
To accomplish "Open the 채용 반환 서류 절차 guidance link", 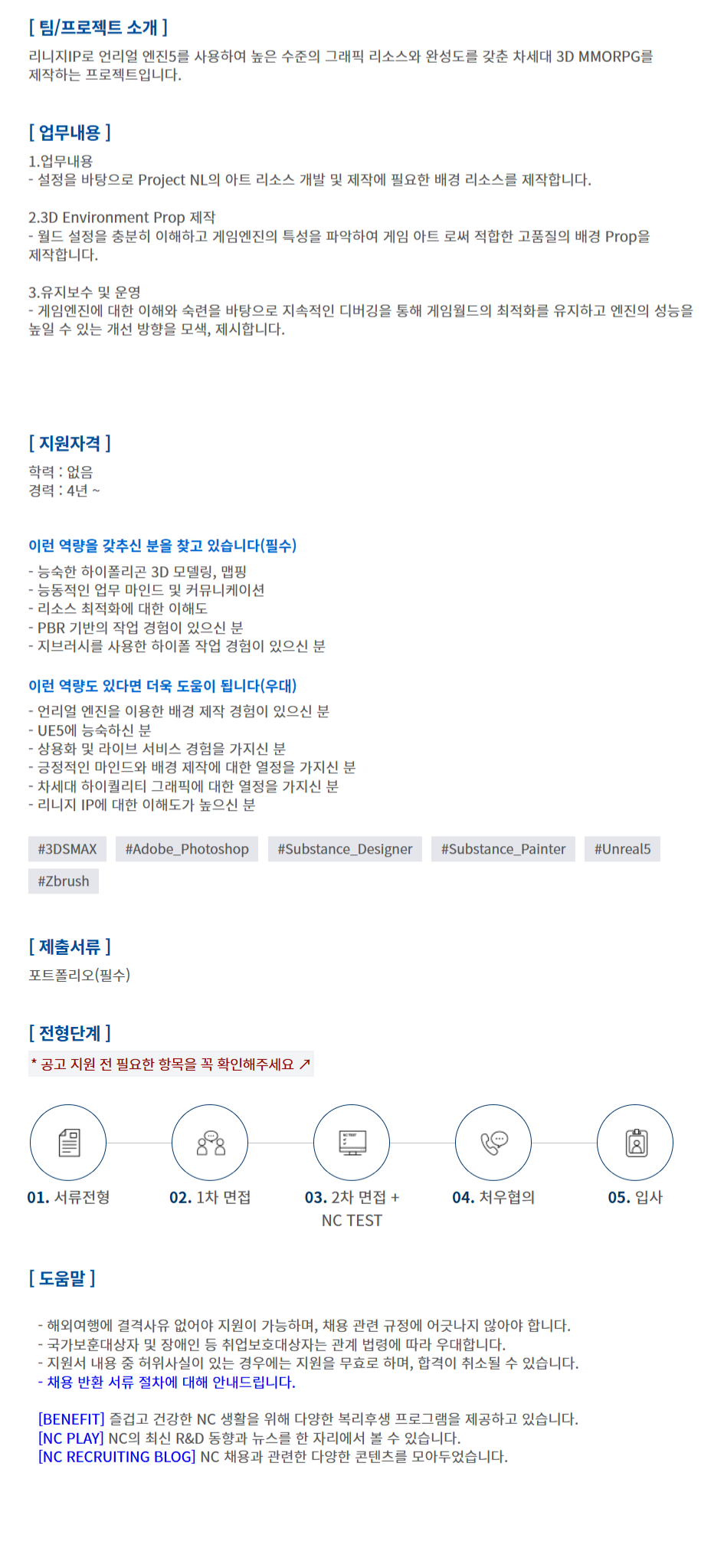I will tap(166, 1382).
